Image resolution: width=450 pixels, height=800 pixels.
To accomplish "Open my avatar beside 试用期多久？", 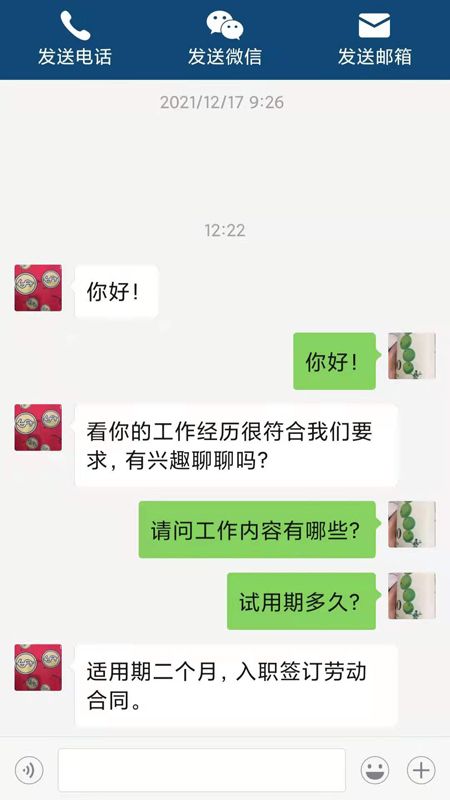I will pyautogui.click(x=412, y=596).
